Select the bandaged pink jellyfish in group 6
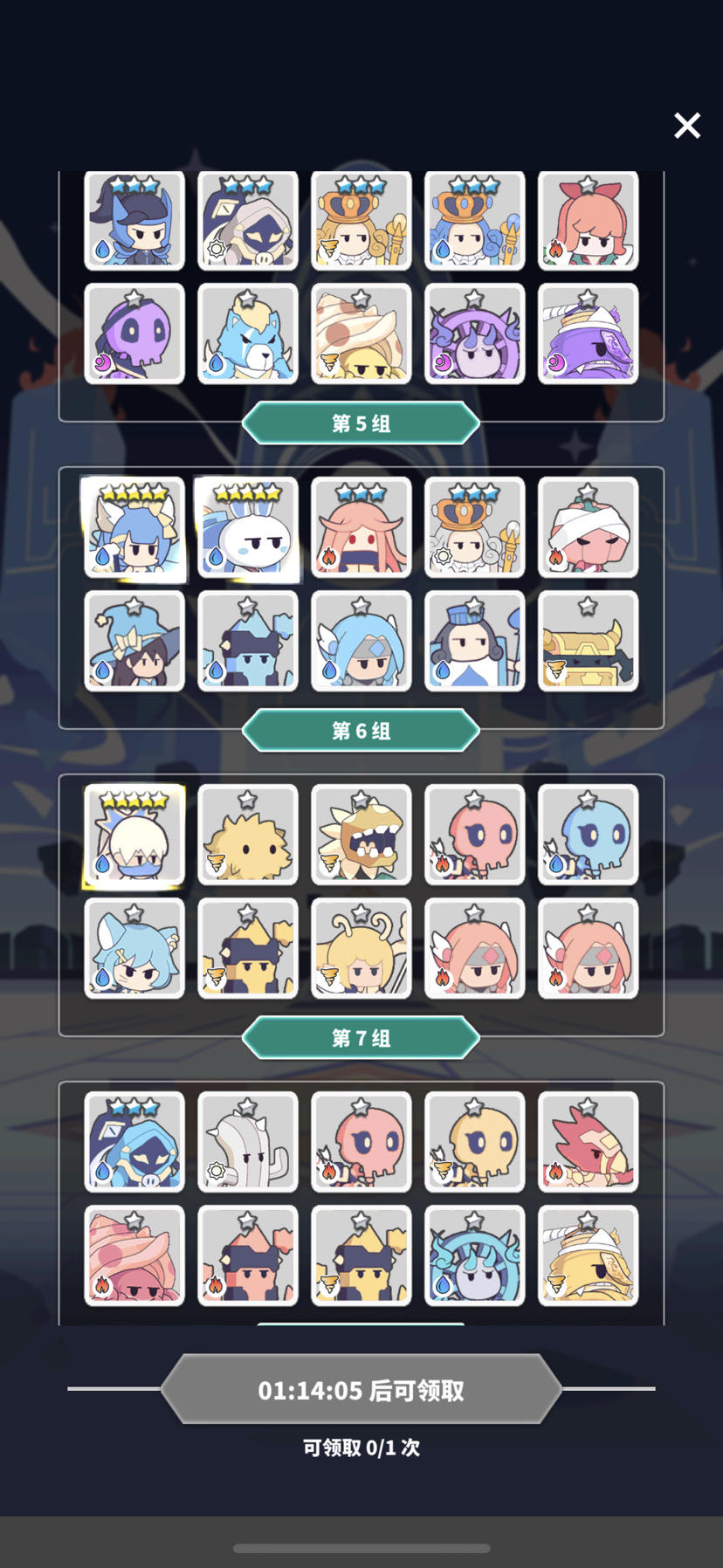723x1568 pixels. point(588,528)
